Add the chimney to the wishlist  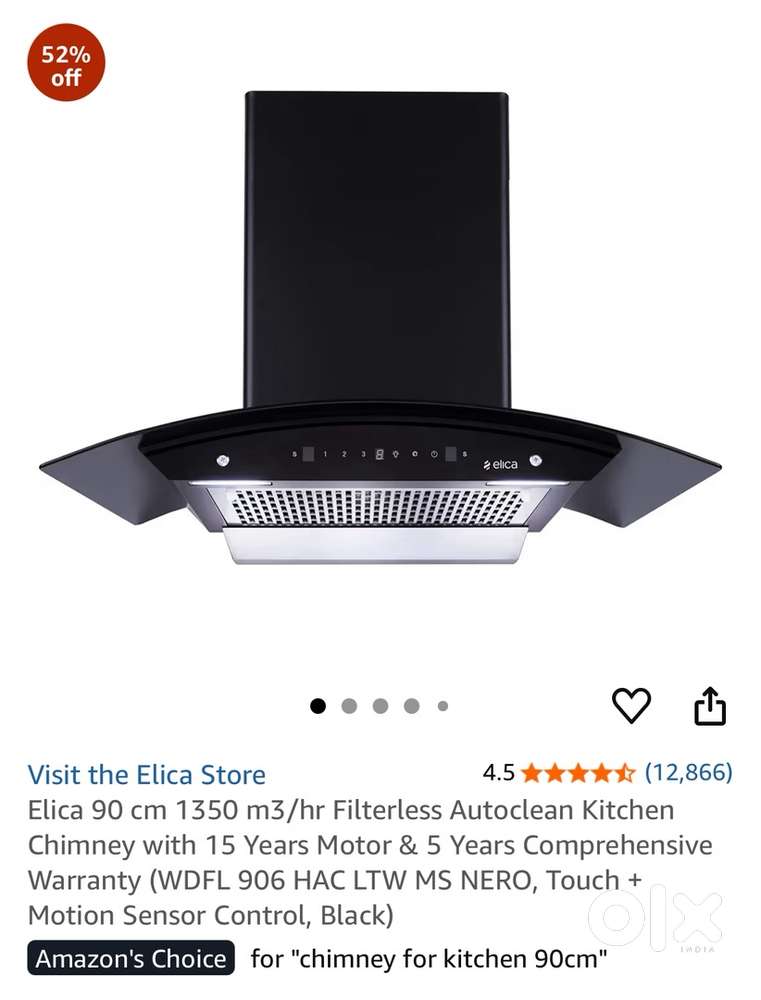pos(631,706)
